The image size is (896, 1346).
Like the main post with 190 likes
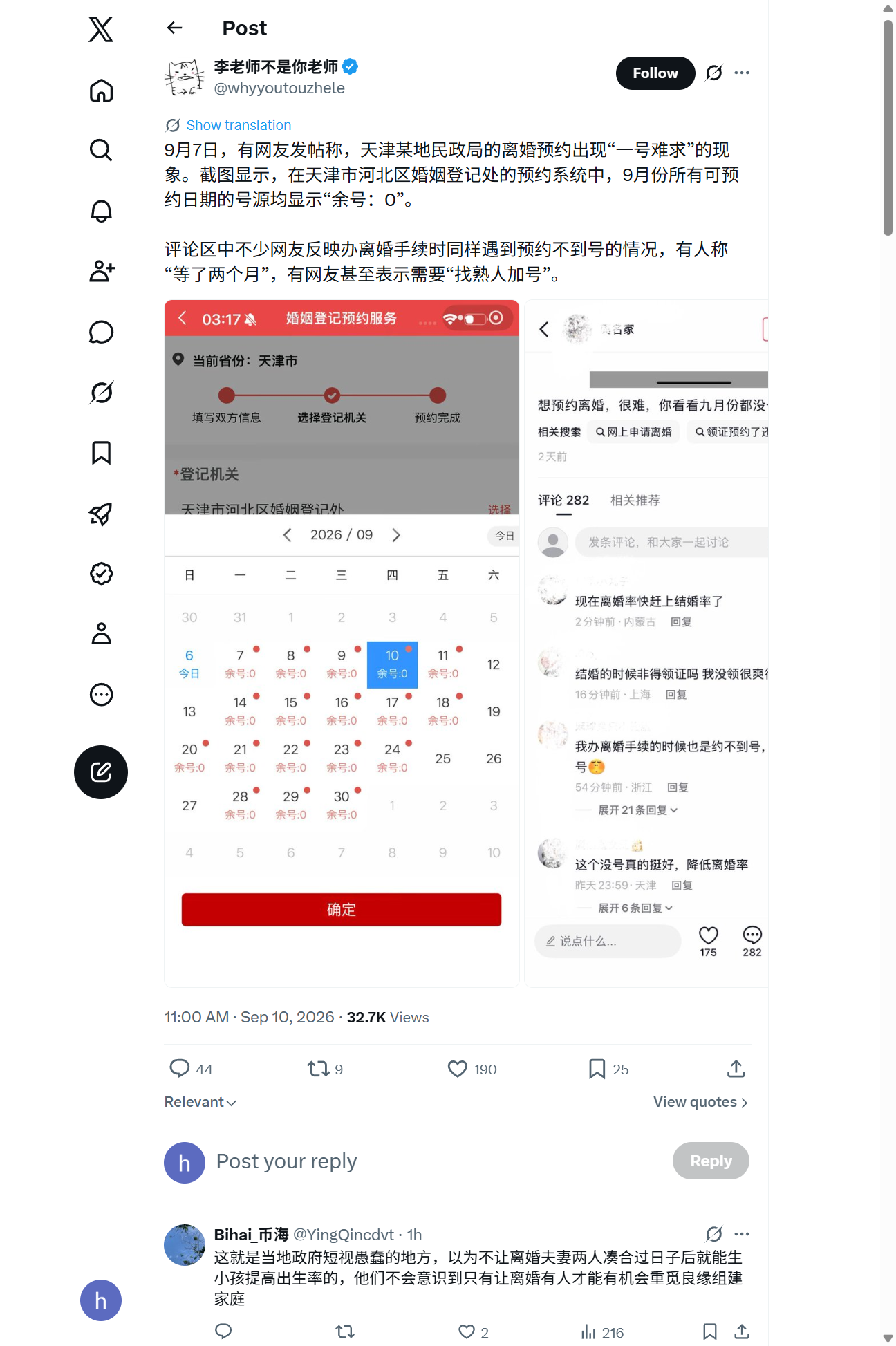(472, 1069)
